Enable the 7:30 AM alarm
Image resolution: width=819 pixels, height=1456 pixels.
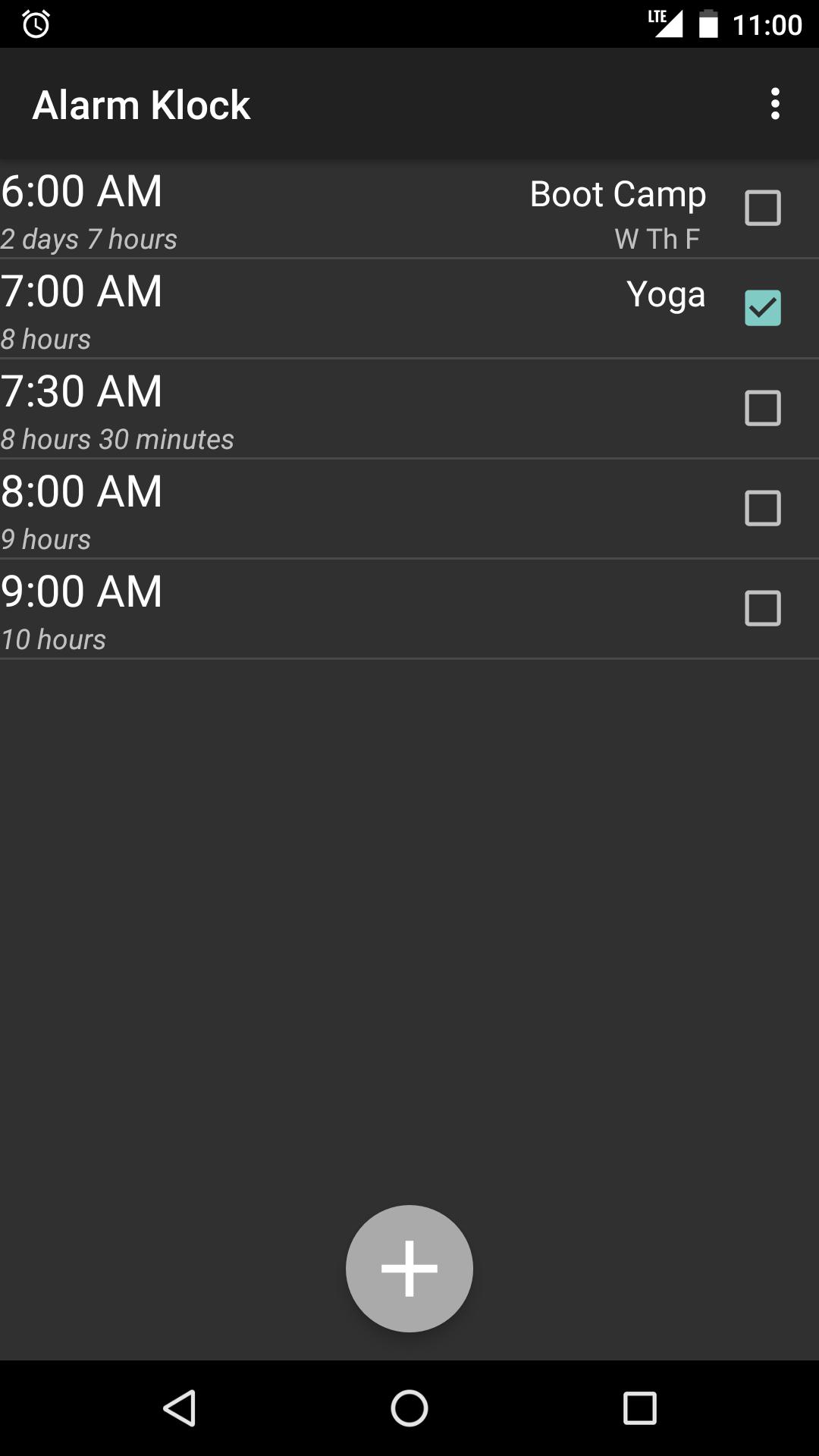[763, 408]
